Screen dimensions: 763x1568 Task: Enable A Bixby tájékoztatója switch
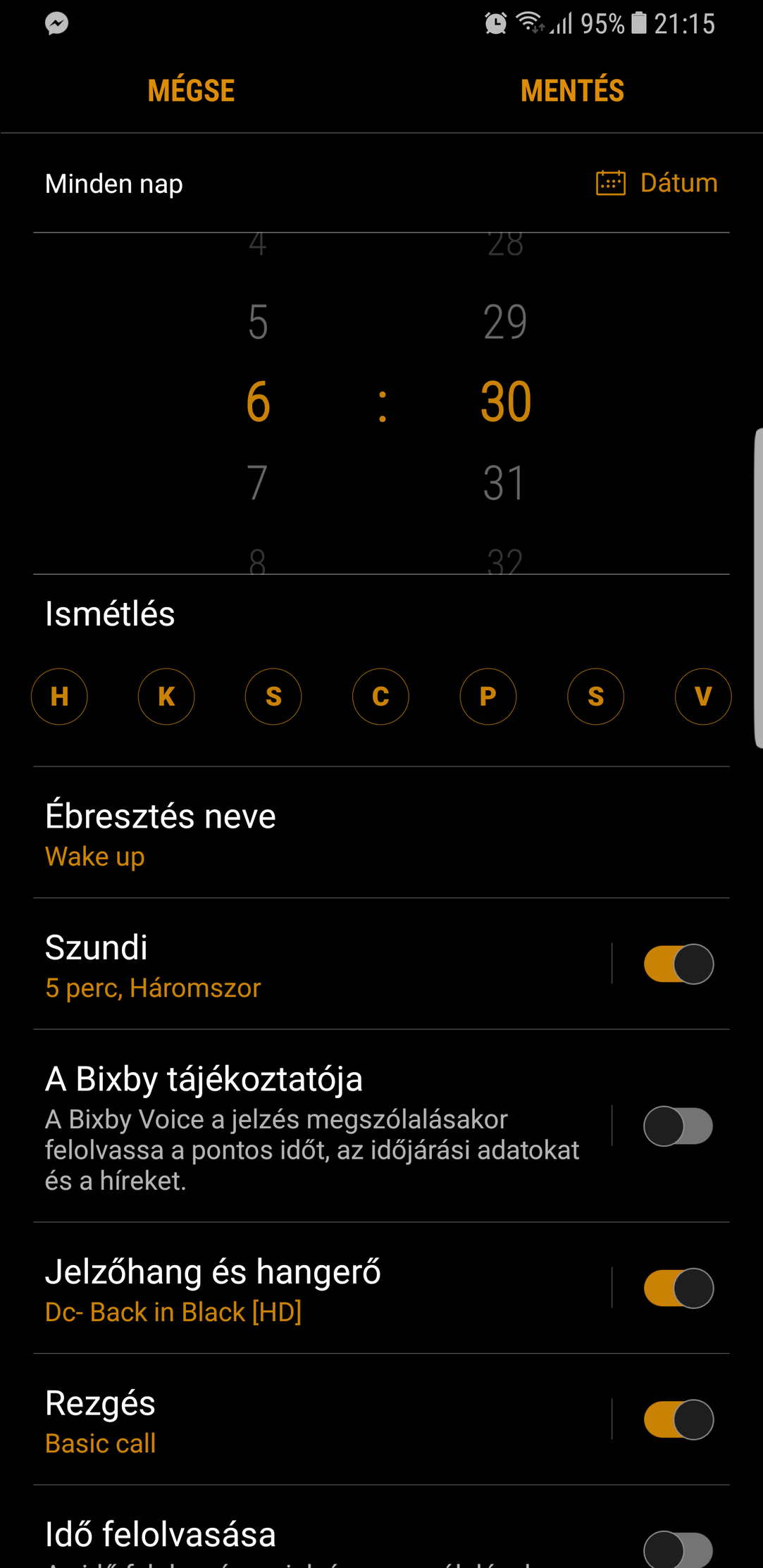(x=678, y=1126)
